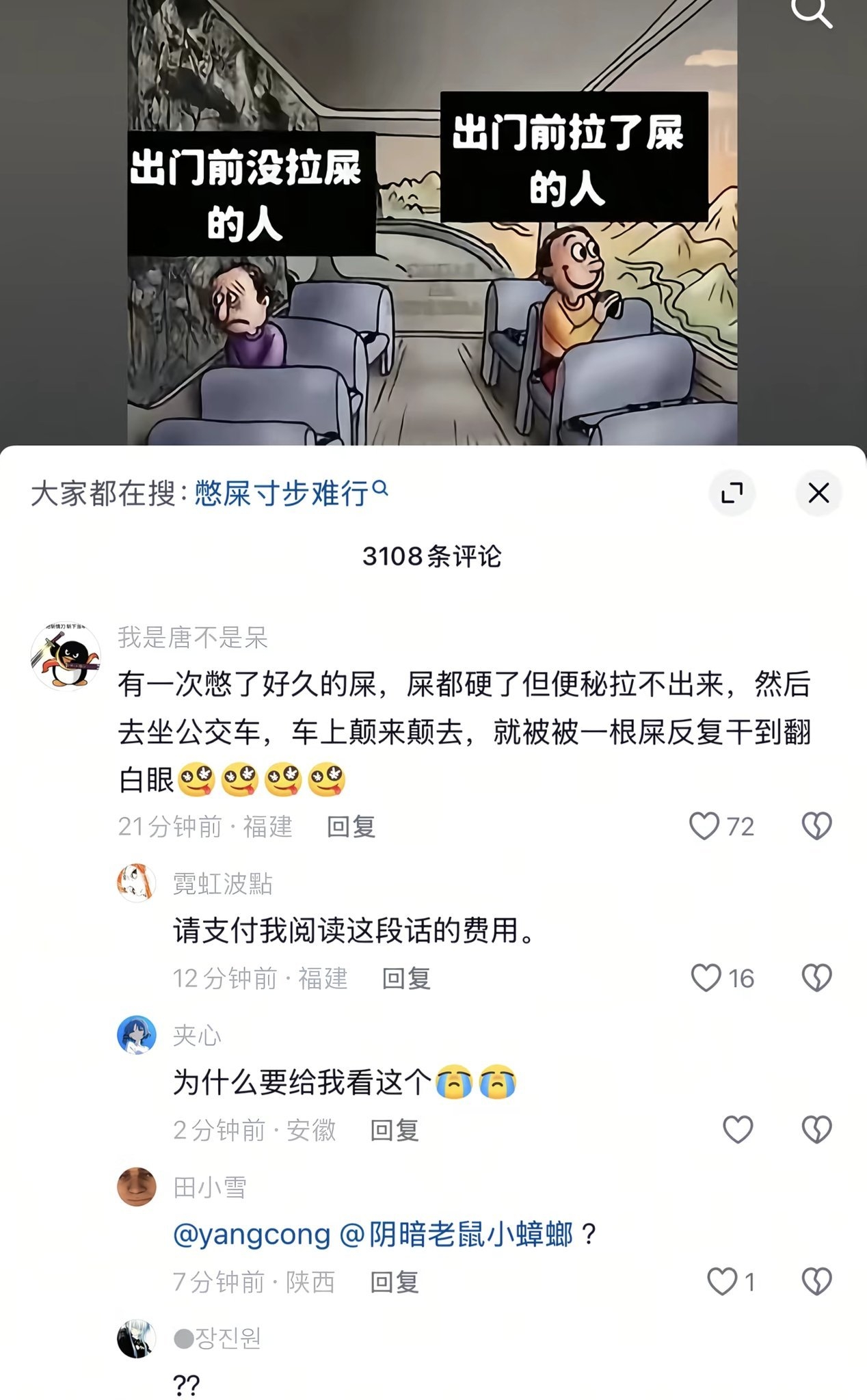867x1400 pixels.
Task: Reply to 我是唐不是呆's comment
Action: [x=351, y=826]
